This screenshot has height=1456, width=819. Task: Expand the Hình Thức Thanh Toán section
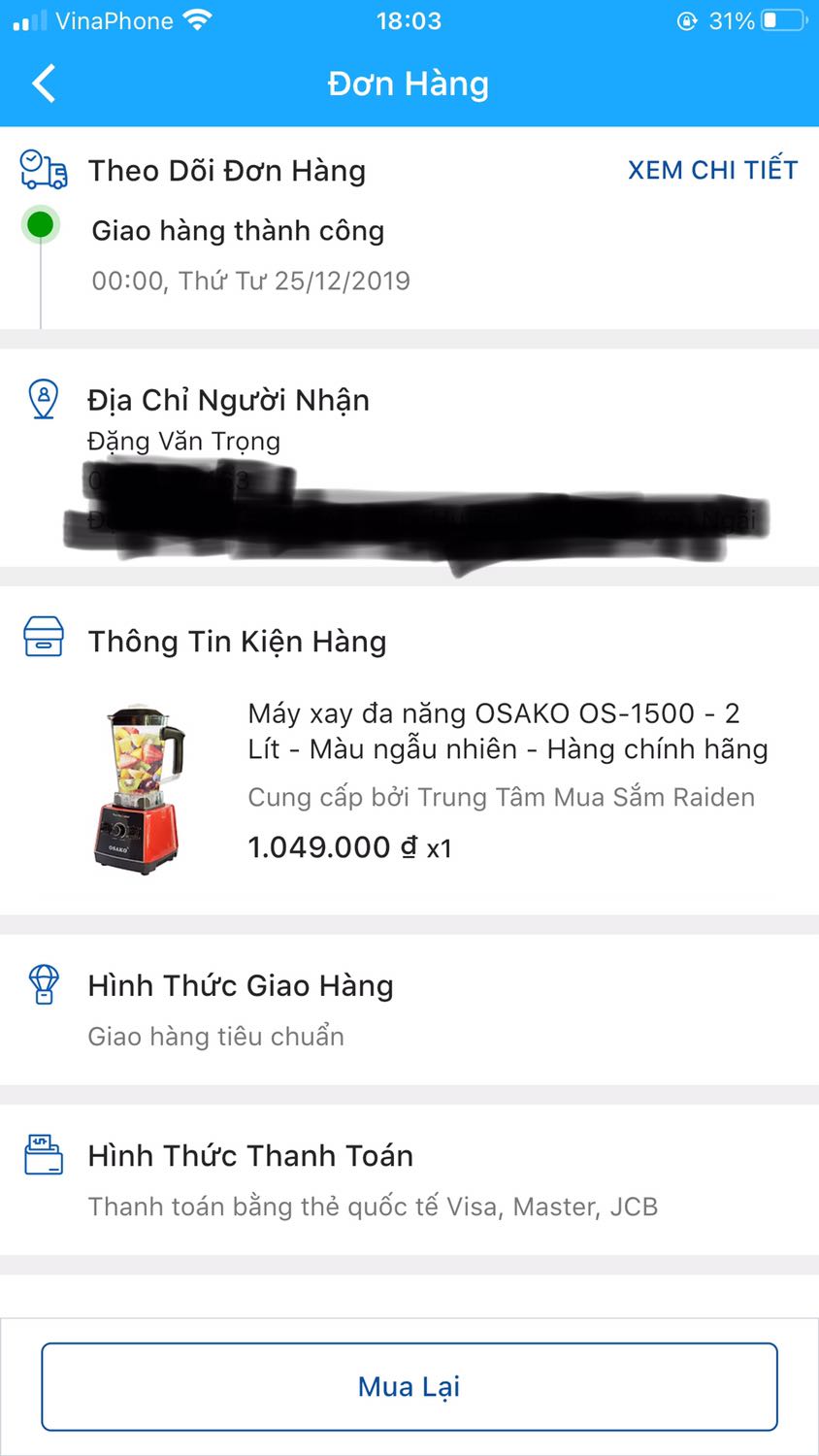[249, 1155]
